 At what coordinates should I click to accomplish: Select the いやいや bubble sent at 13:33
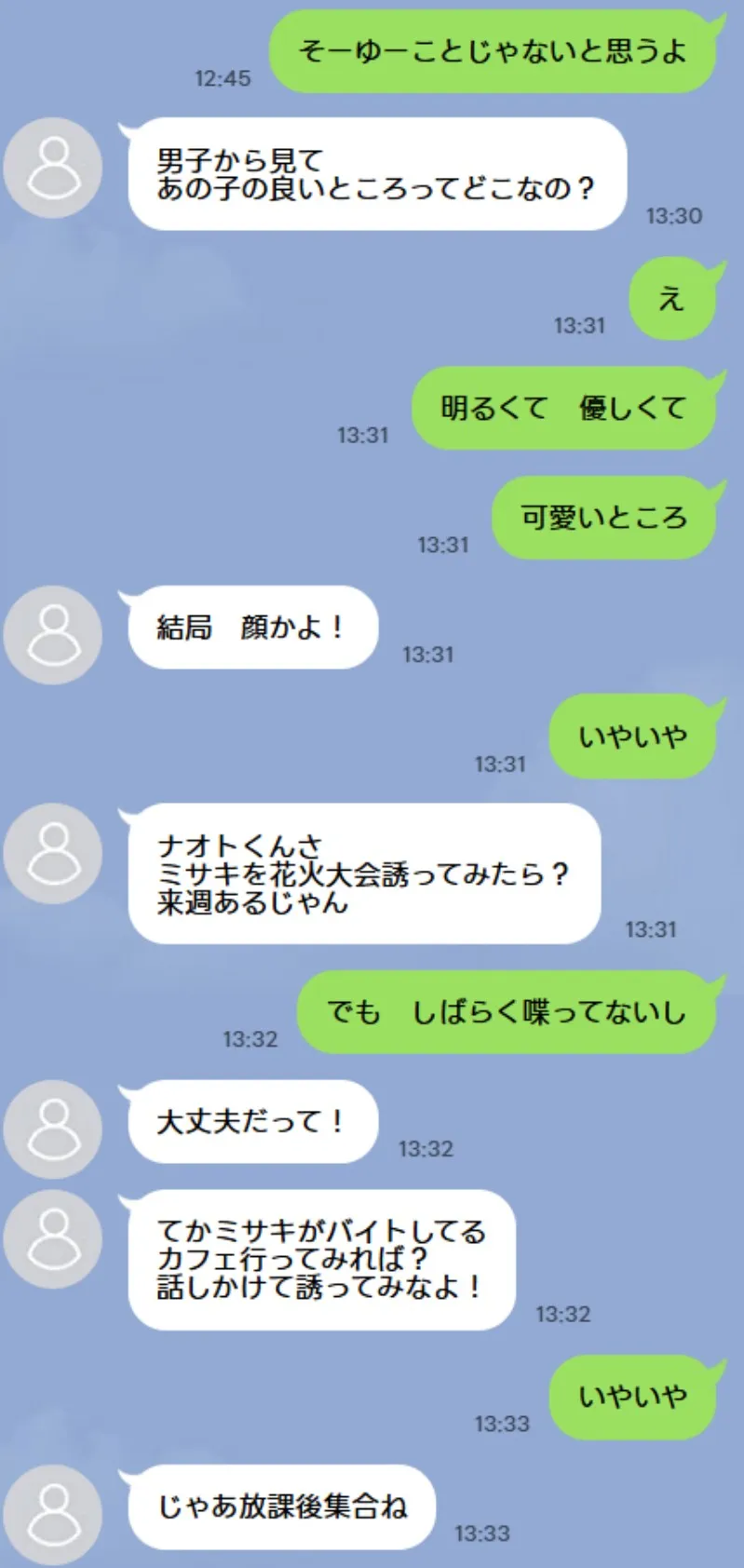[633, 1395]
